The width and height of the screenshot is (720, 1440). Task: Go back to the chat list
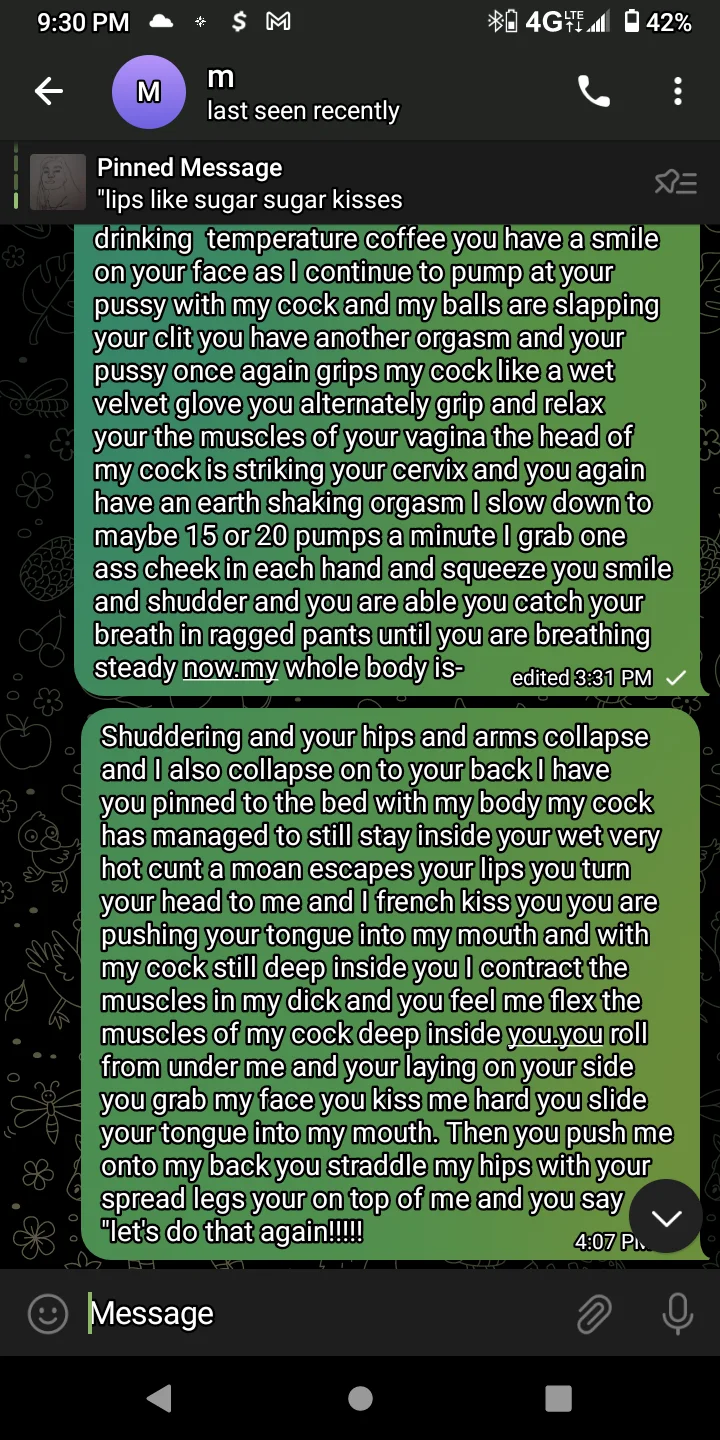pos(48,92)
